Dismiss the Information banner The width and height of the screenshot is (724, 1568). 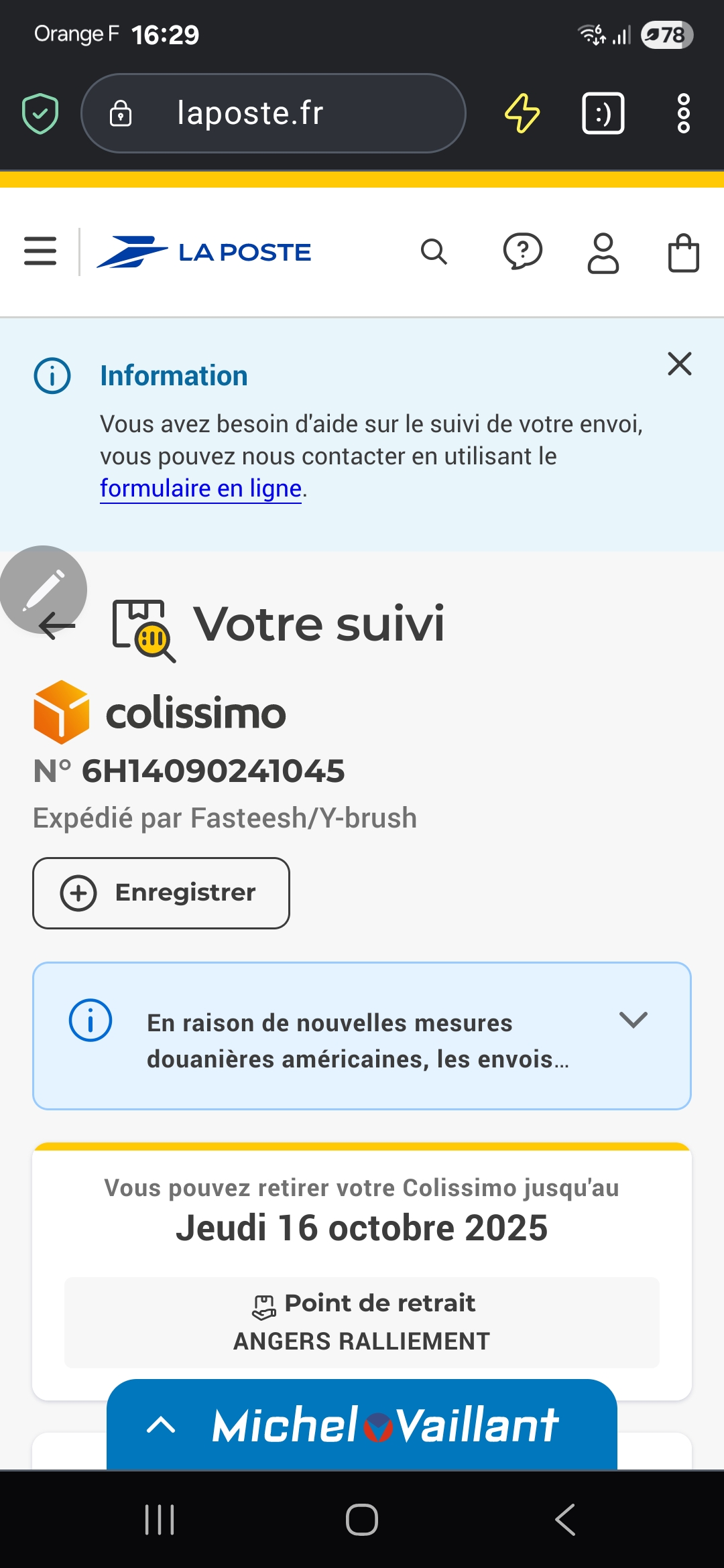679,364
